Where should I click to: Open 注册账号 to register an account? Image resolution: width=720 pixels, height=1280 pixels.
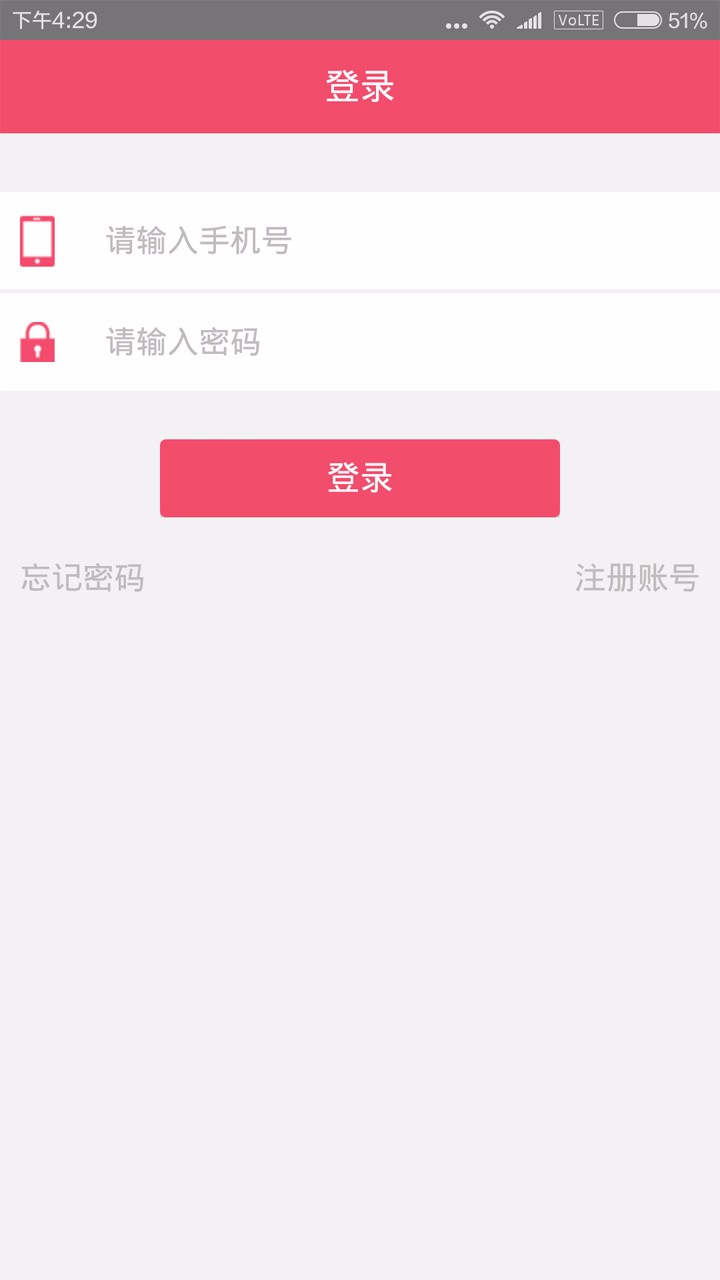point(636,578)
